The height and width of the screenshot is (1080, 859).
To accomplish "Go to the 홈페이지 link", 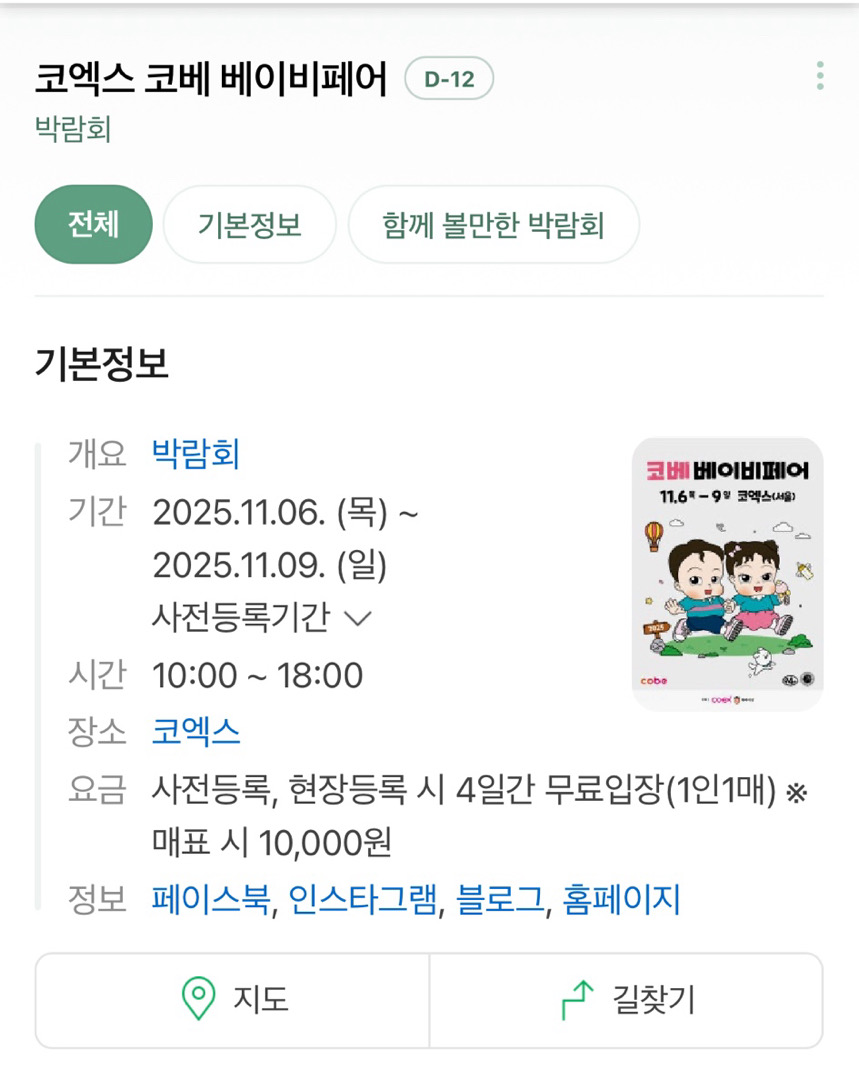I will [621, 900].
